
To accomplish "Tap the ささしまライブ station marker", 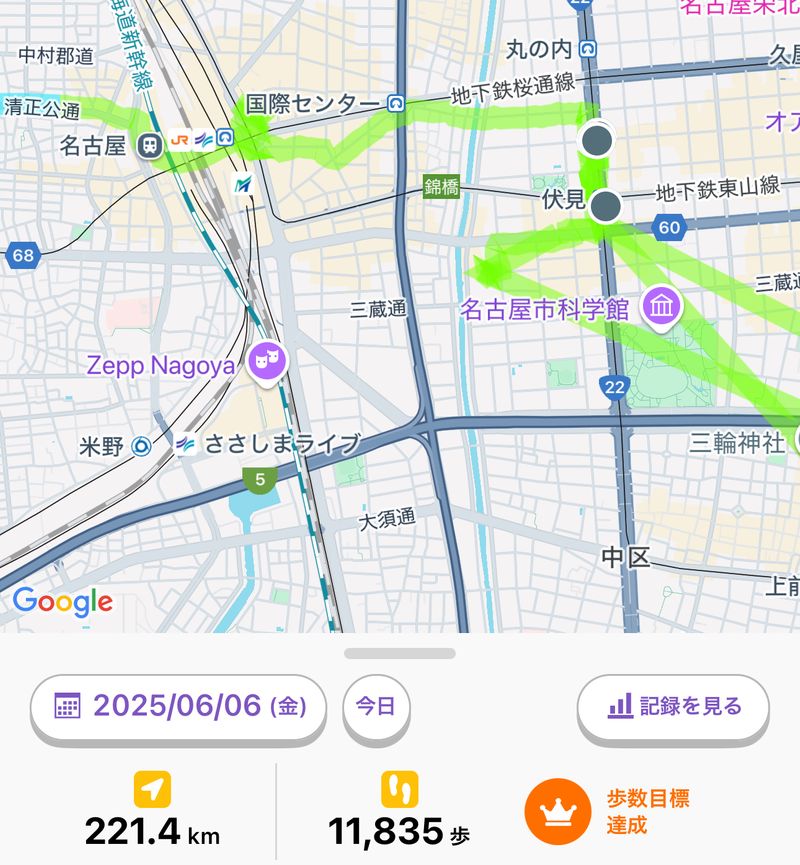I will pos(186,445).
